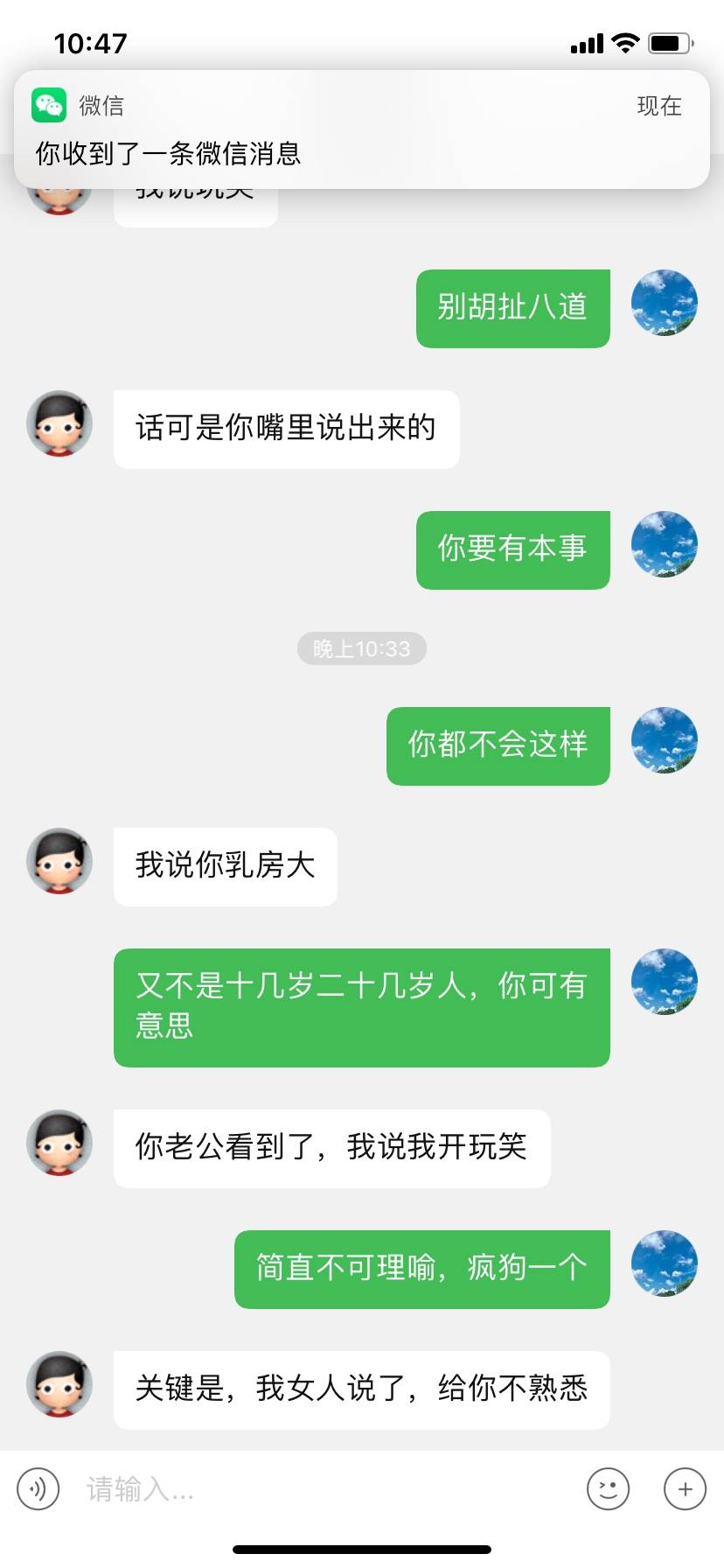Screen dimensions: 724x1568
Task: Tap the message input field
Action: click(x=324, y=1488)
